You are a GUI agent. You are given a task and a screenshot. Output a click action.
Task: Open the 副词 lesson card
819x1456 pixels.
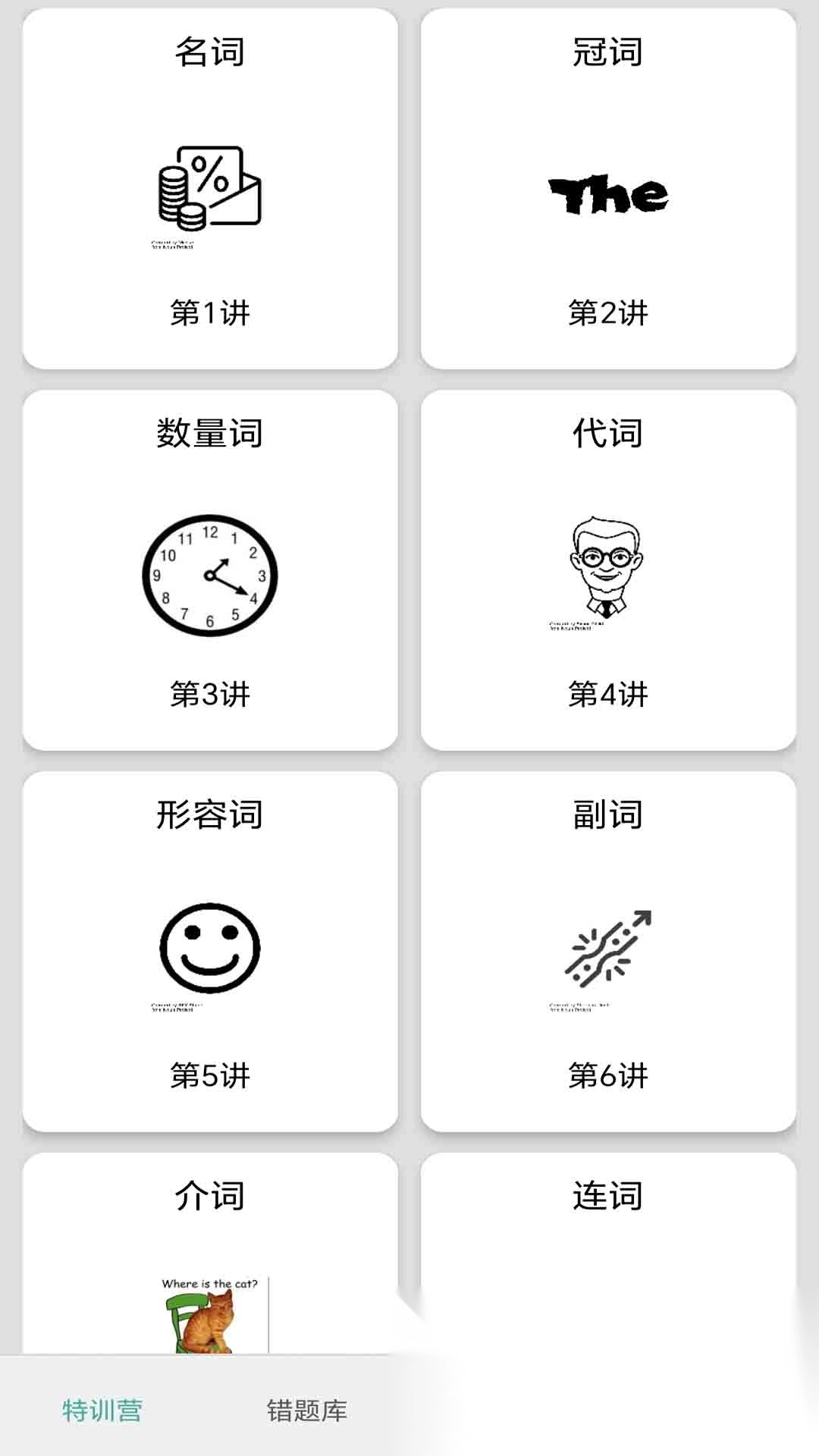(x=608, y=952)
